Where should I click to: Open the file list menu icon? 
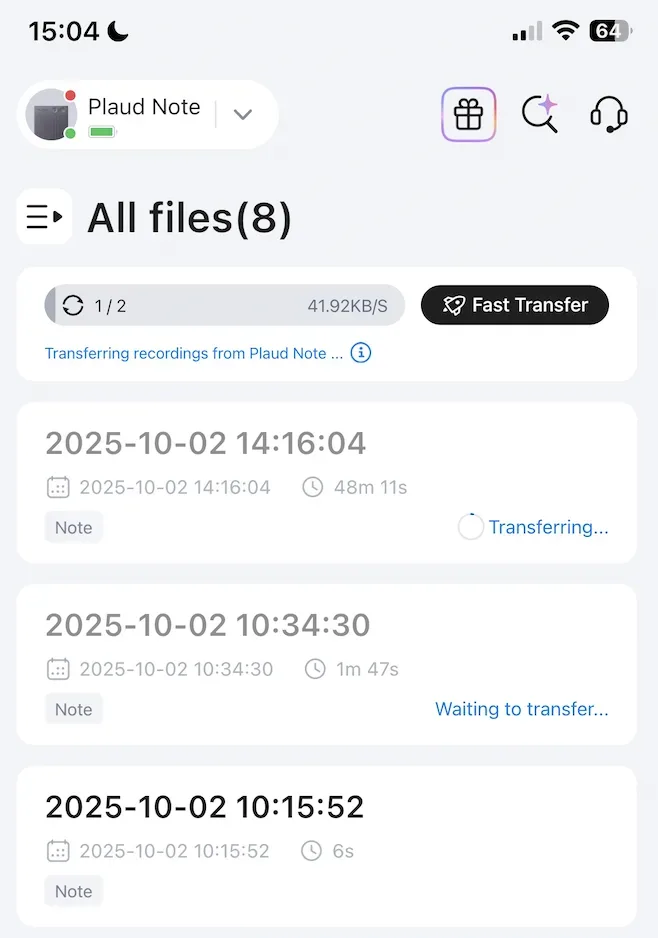coord(44,216)
